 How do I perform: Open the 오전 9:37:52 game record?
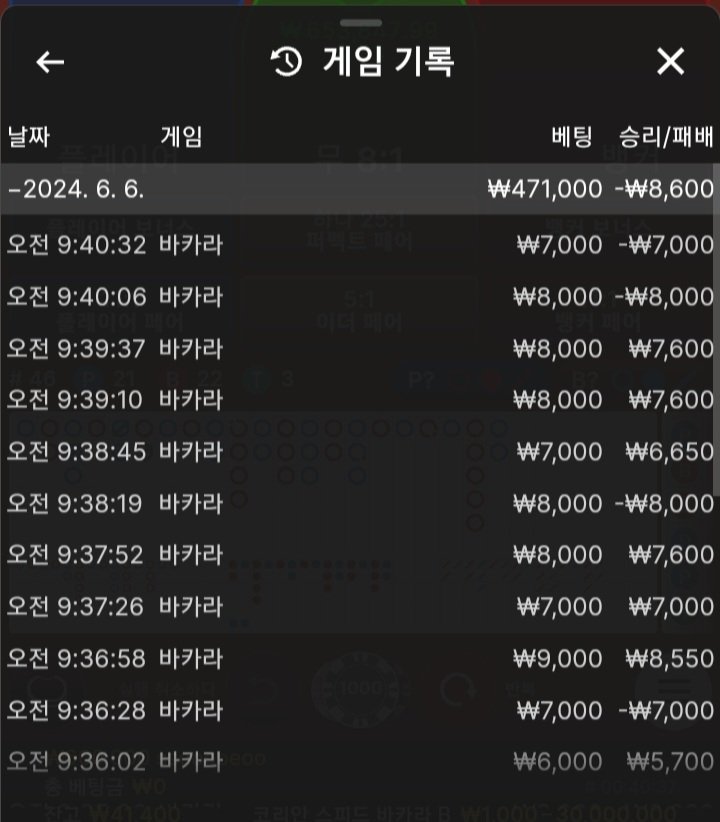coord(360,555)
